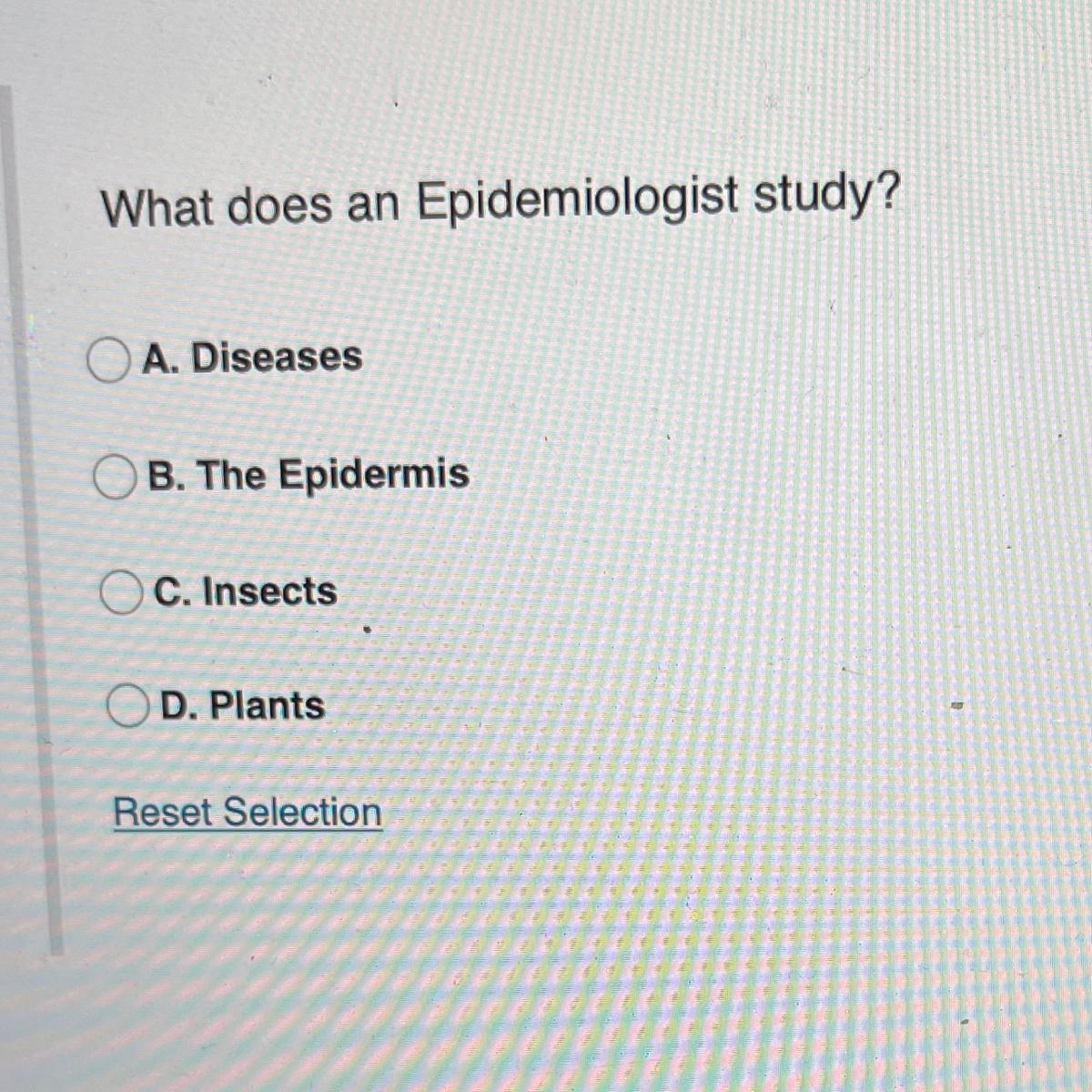Tap the Reset Selection link
This screenshot has height=1092, width=1092.
(x=247, y=812)
